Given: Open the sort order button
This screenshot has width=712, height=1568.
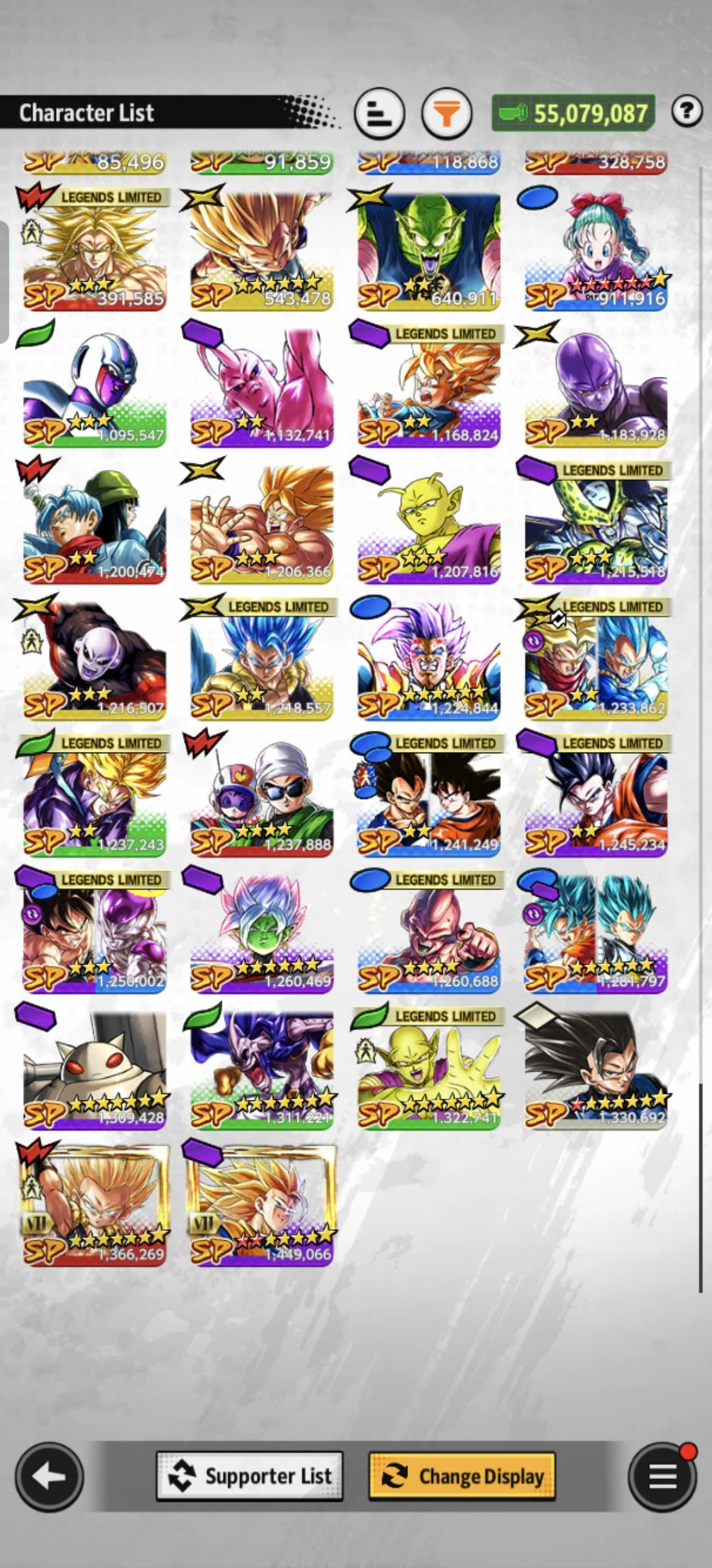Looking at the screenshot, I should tap(379, 114).
